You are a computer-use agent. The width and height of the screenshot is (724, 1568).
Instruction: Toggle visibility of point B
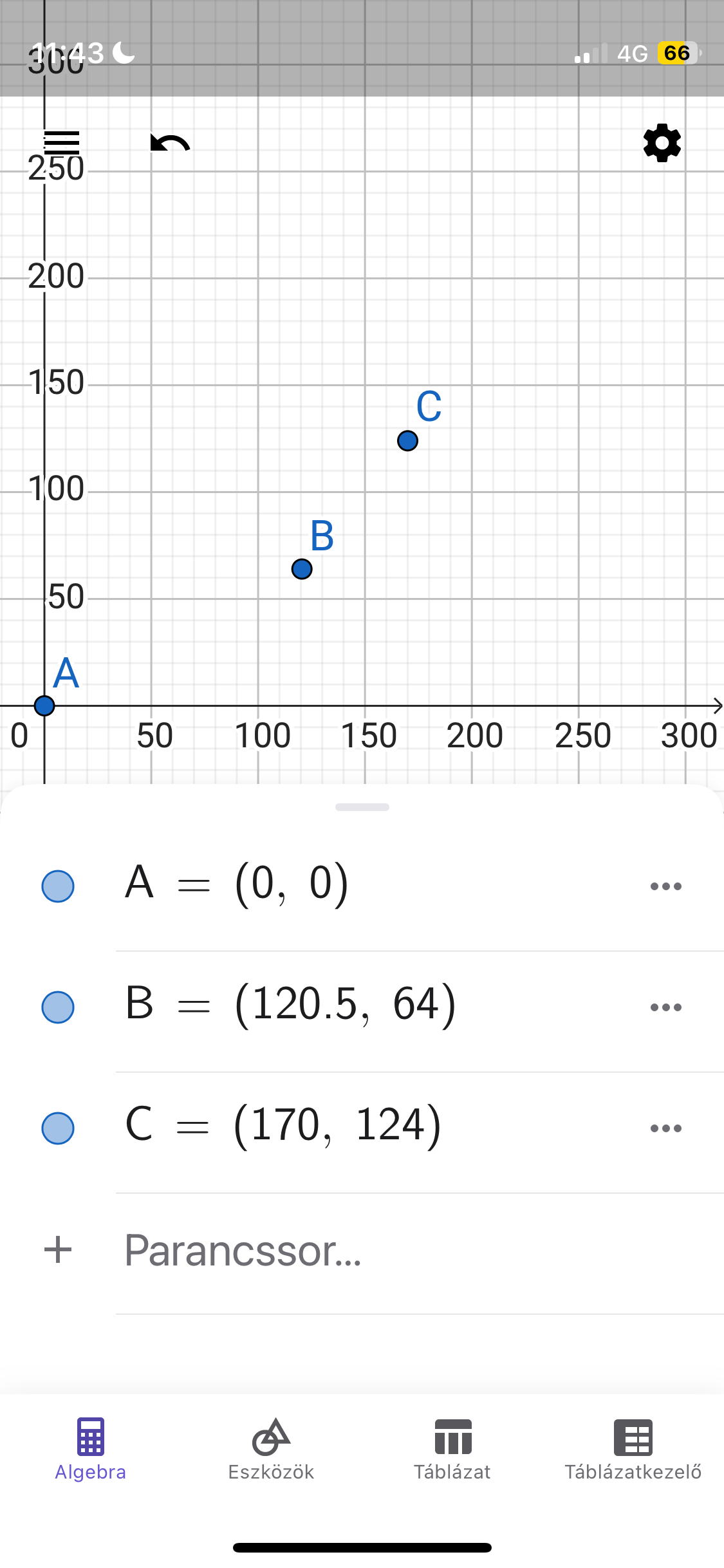pyautogui.click(x=58, y=1007)
